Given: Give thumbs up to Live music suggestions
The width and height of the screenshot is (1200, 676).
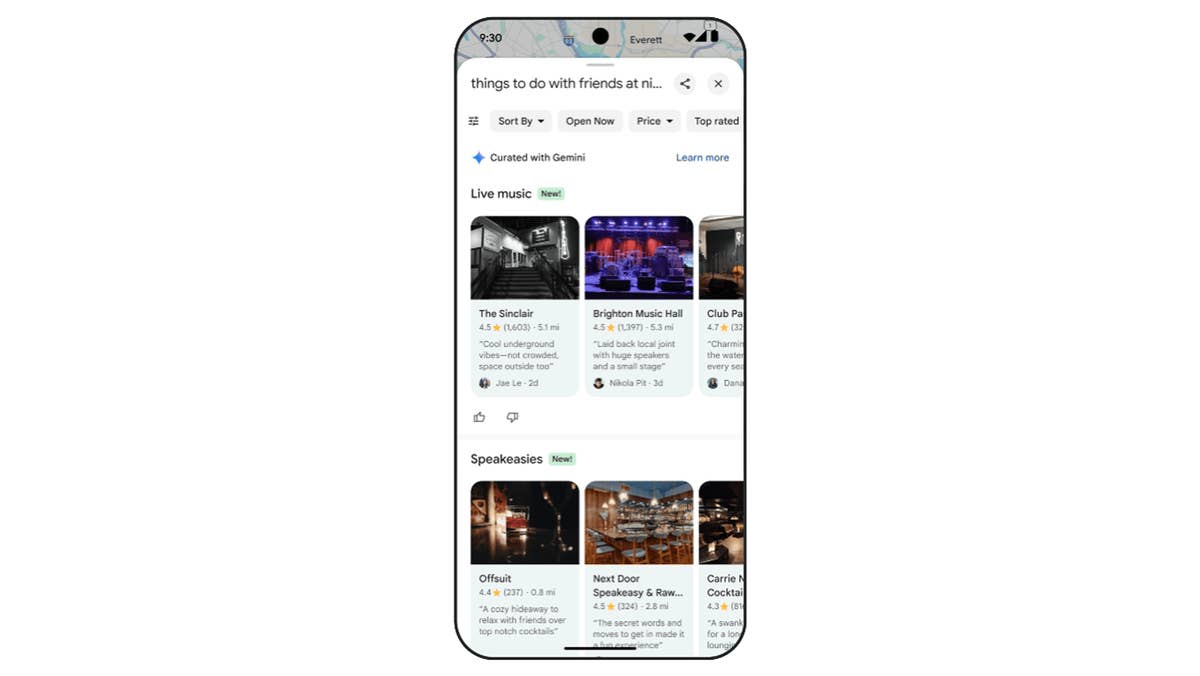Looking at the screenshot, I should click(480, 417).
